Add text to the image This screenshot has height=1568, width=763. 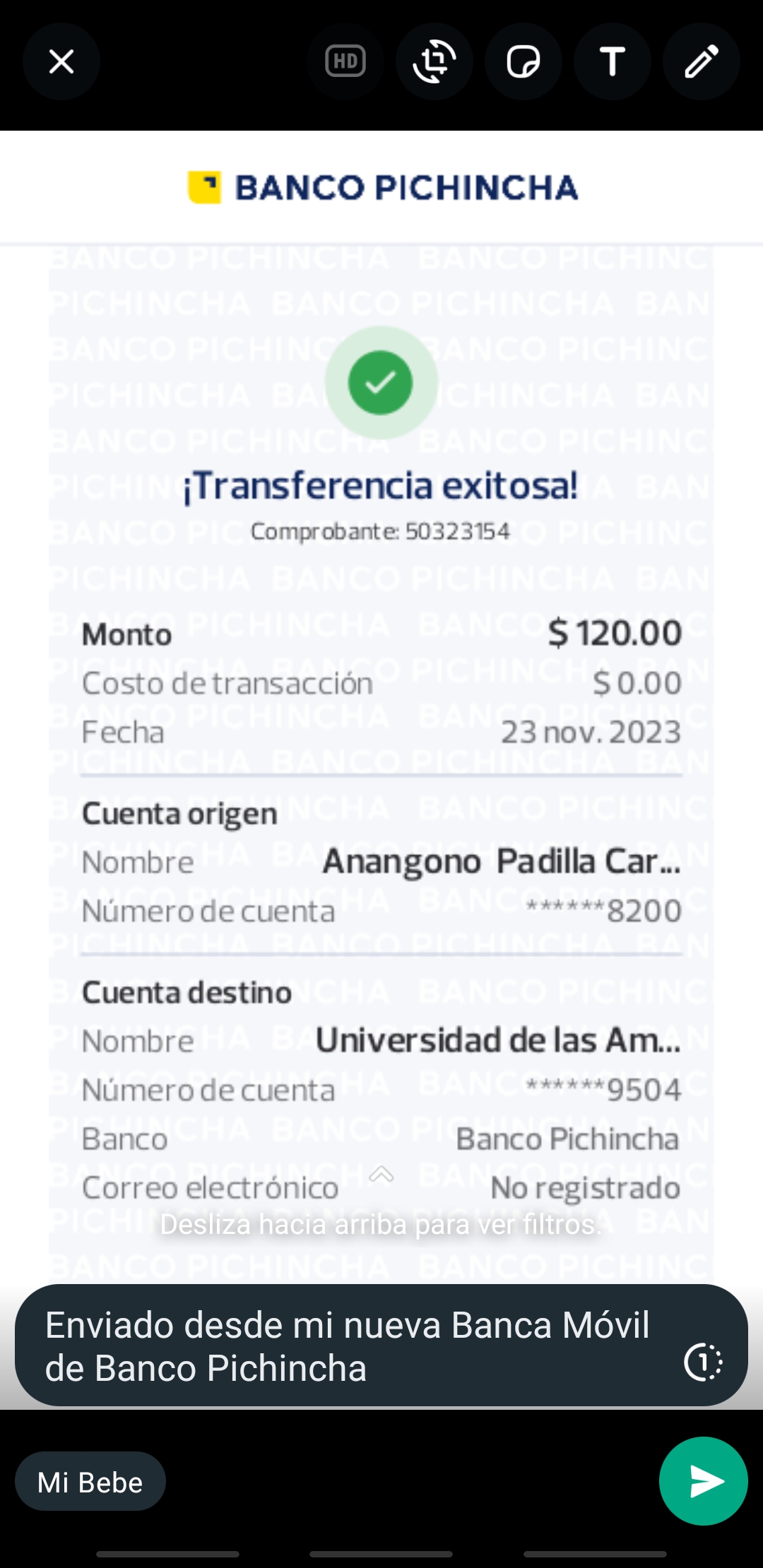point(612,62)
